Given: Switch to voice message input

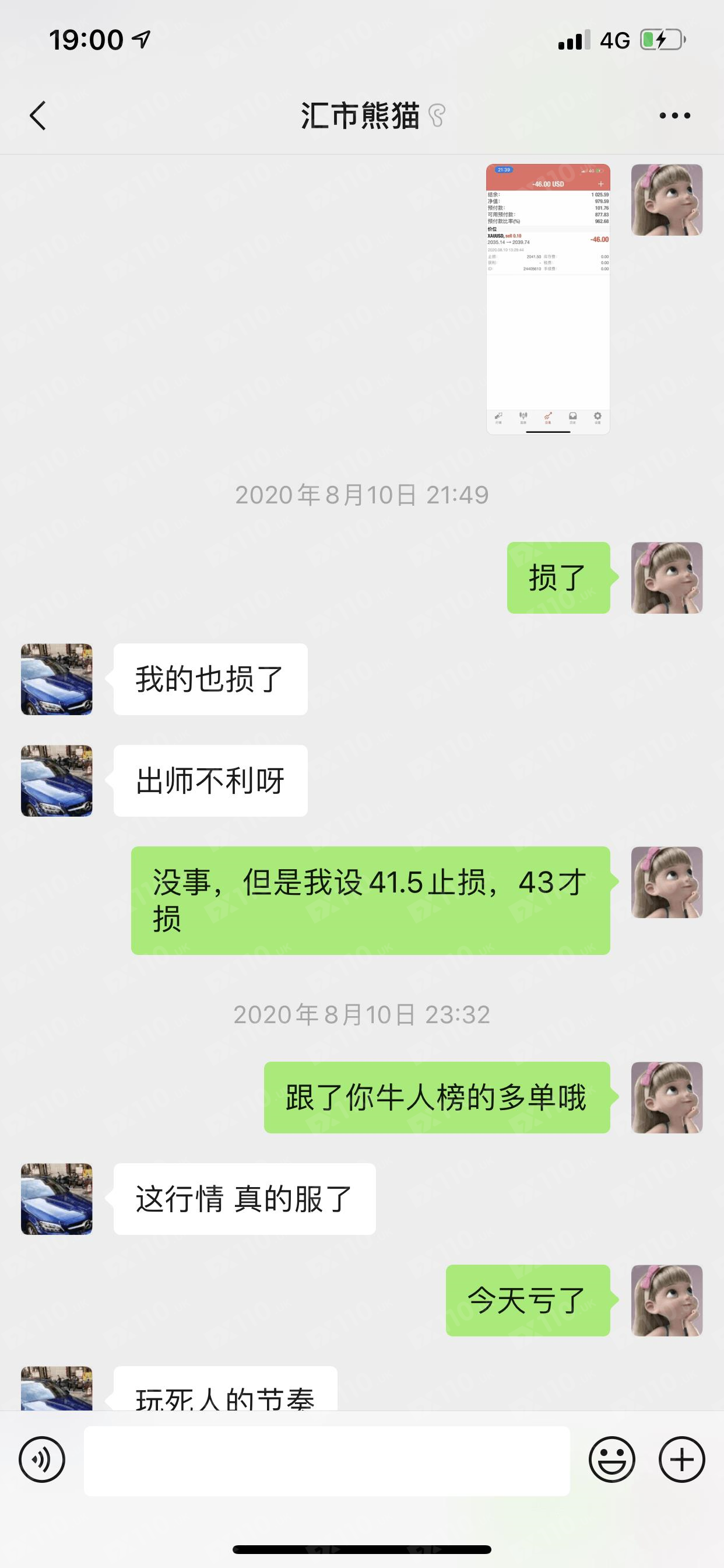Looking at the screenshot, I should point(41,1459).
